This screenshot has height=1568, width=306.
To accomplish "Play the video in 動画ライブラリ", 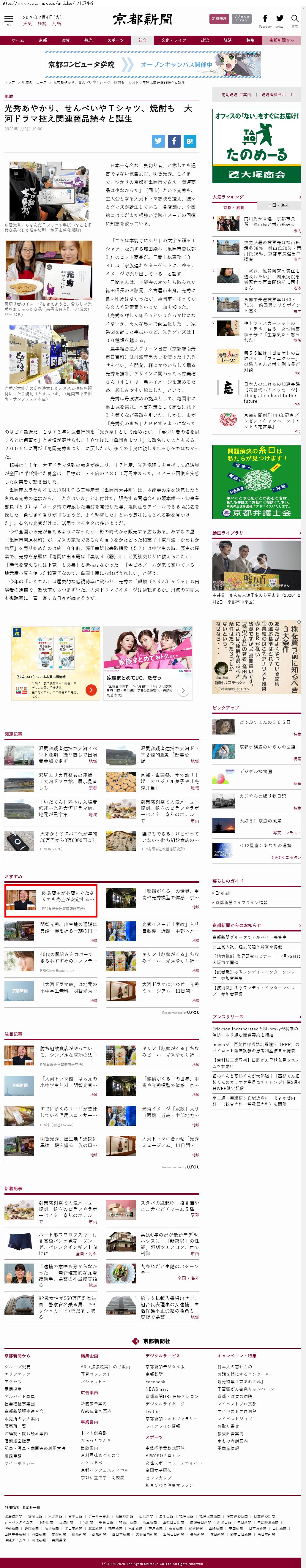I will click(256, 565).
